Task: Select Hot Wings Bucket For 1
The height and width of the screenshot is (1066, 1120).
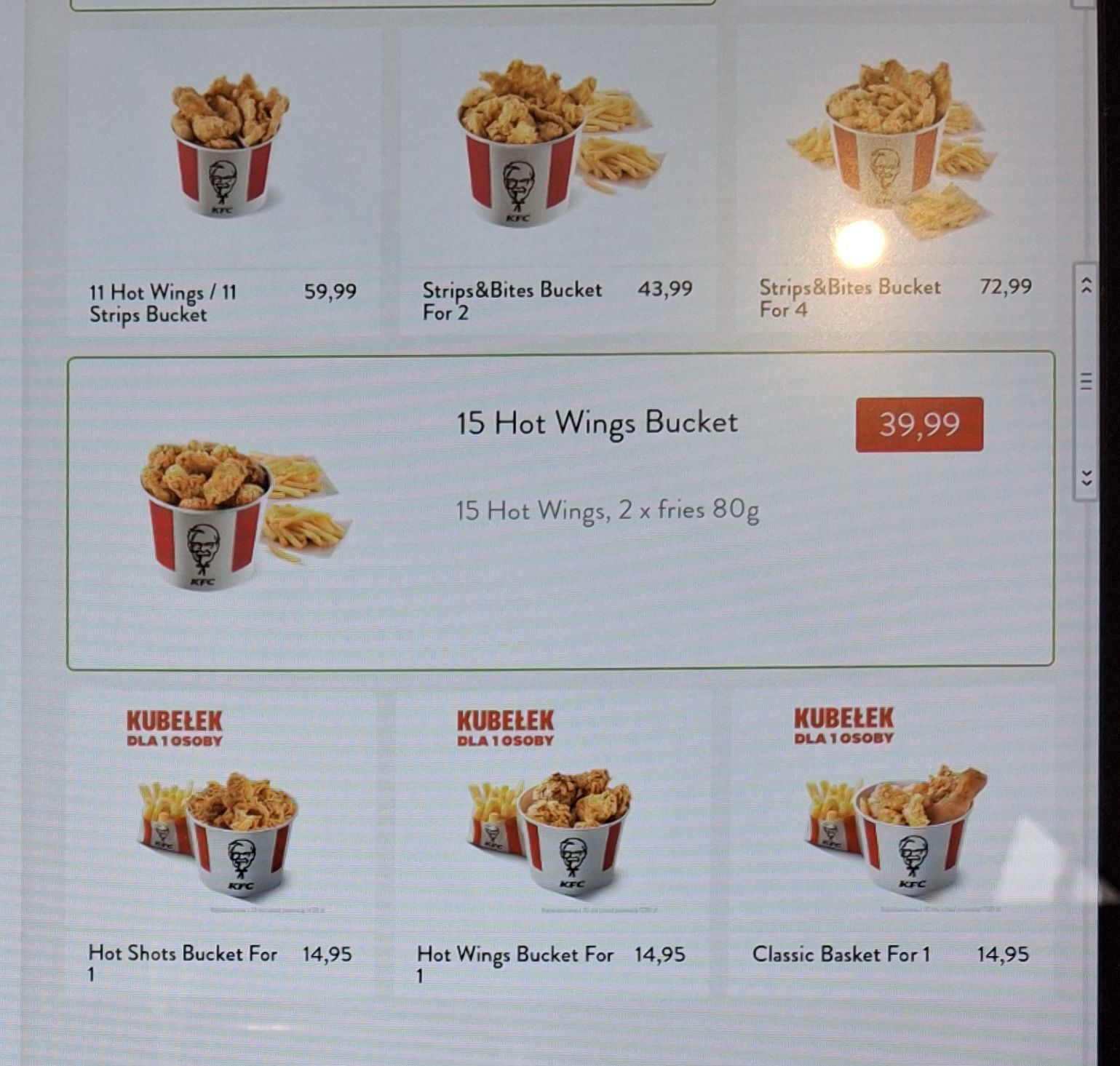Action: (x=552, y=837)
